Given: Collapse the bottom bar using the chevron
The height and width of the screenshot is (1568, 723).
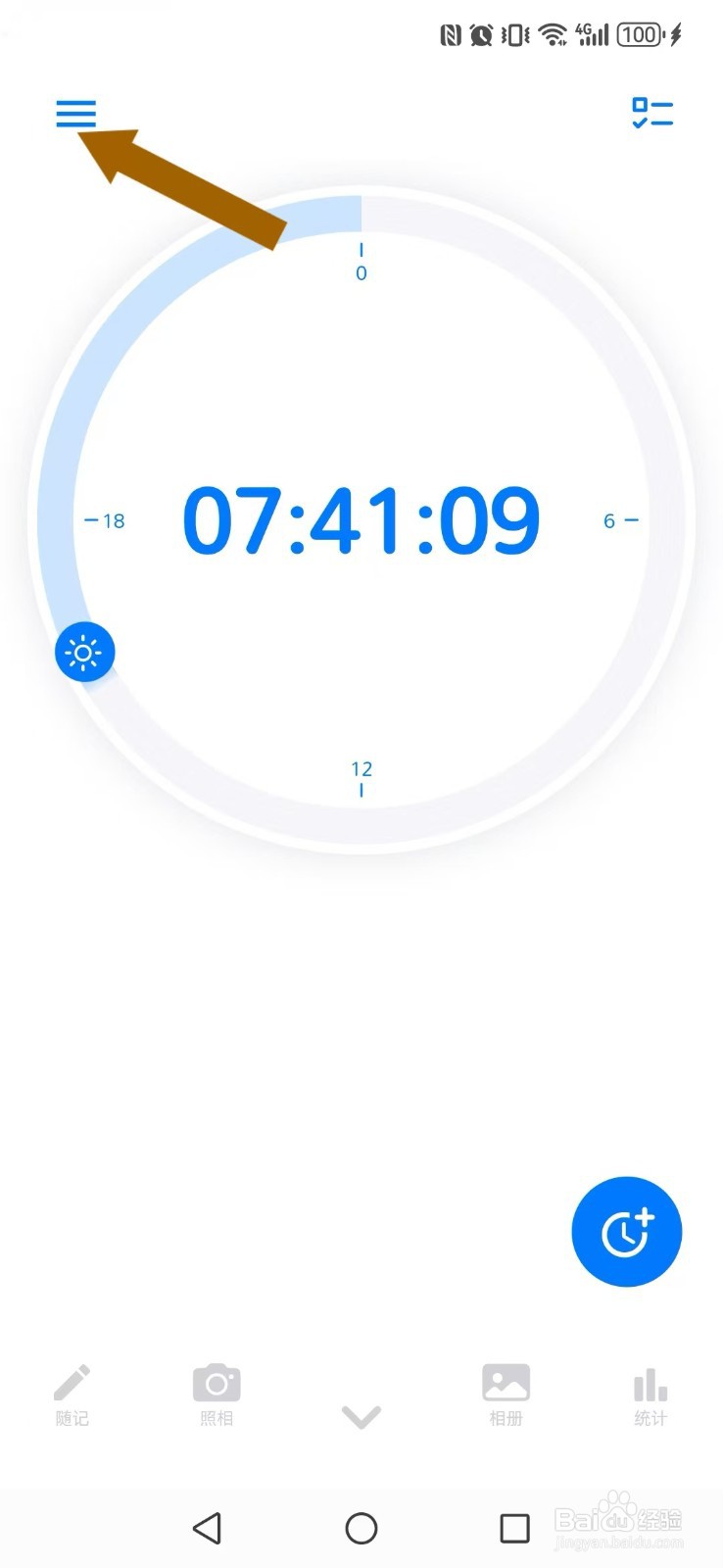Looking at the screenshot, I should tap(361, 1416).
